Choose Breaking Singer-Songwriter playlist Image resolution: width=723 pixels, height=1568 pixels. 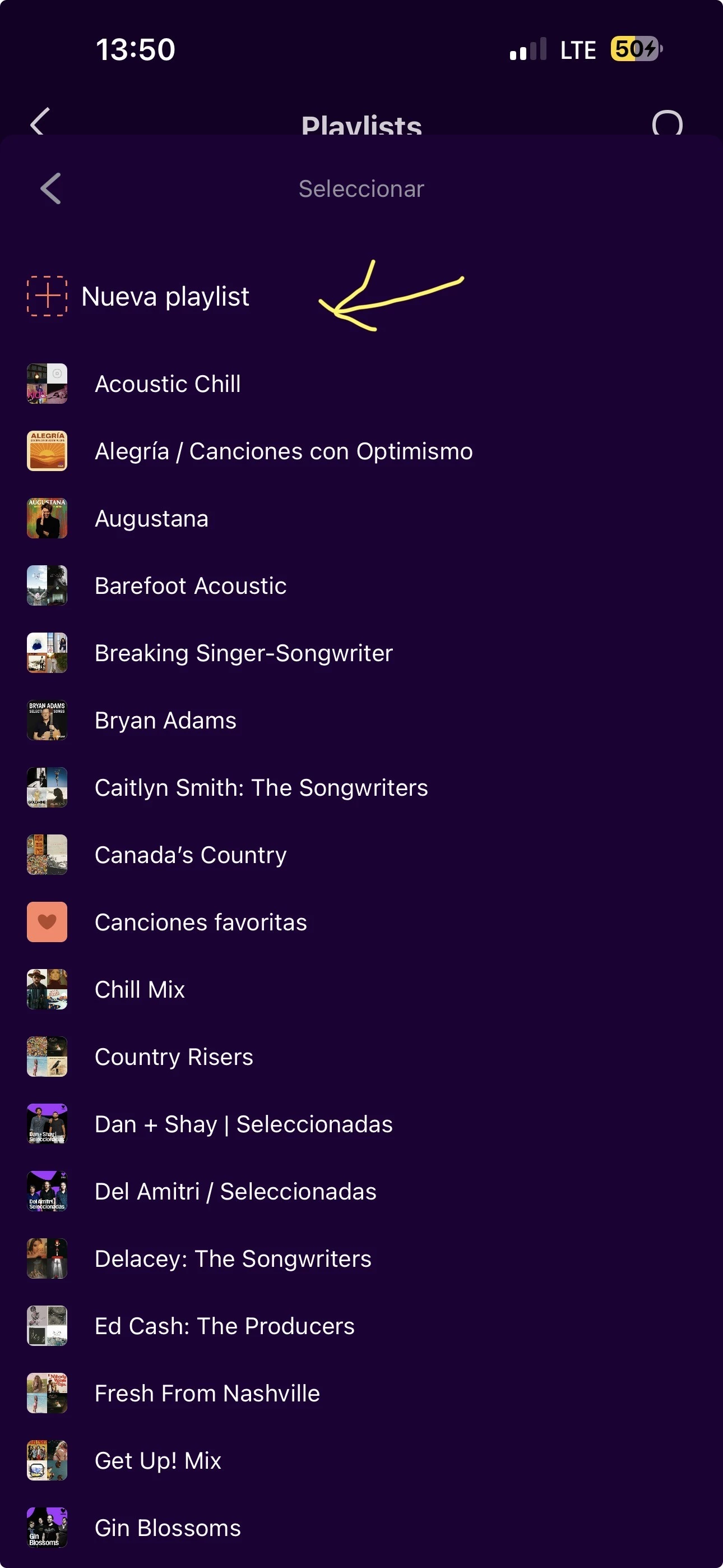243,653
